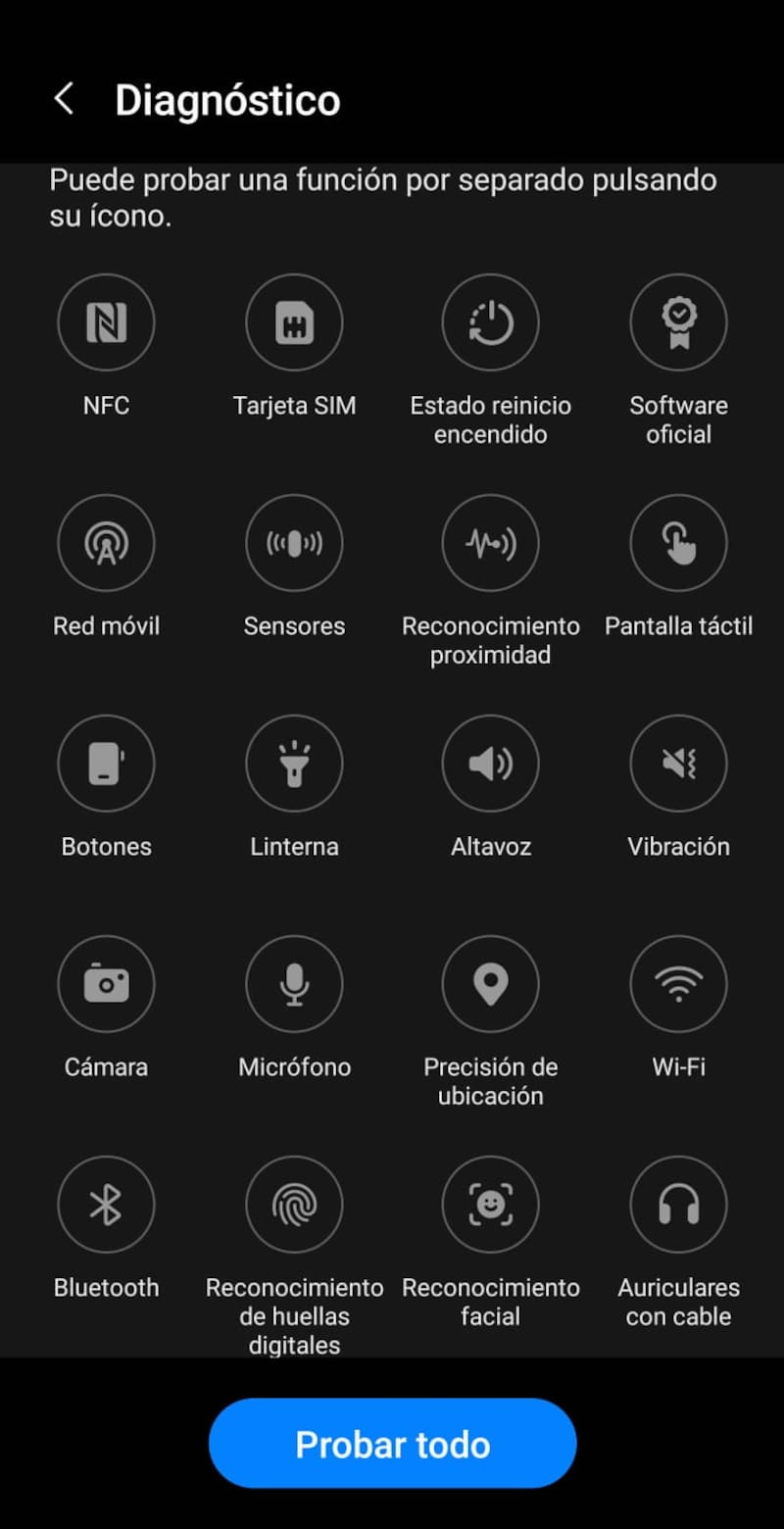Viewport: 784px width, 1529px height.
Task: Run the Red móvil test
Action: coord(106,543)
